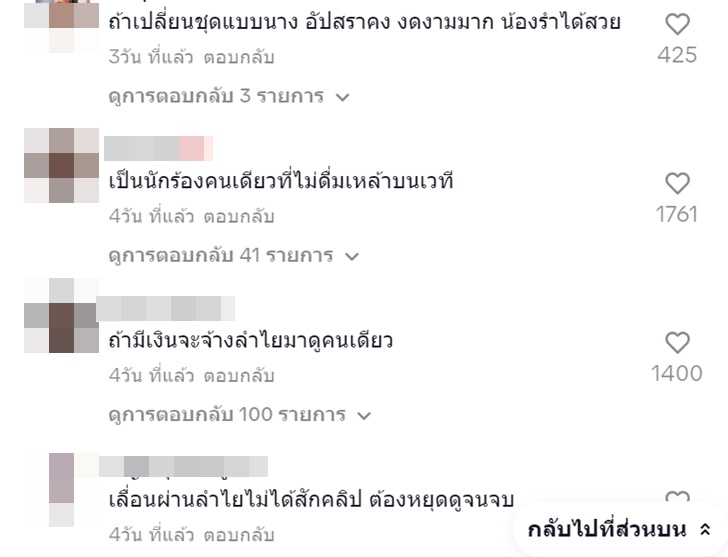Expand ดูการตอบกลับ 100 รายการ replies
The height and width of the screenshot is (557, 728).
click(239, 414)
